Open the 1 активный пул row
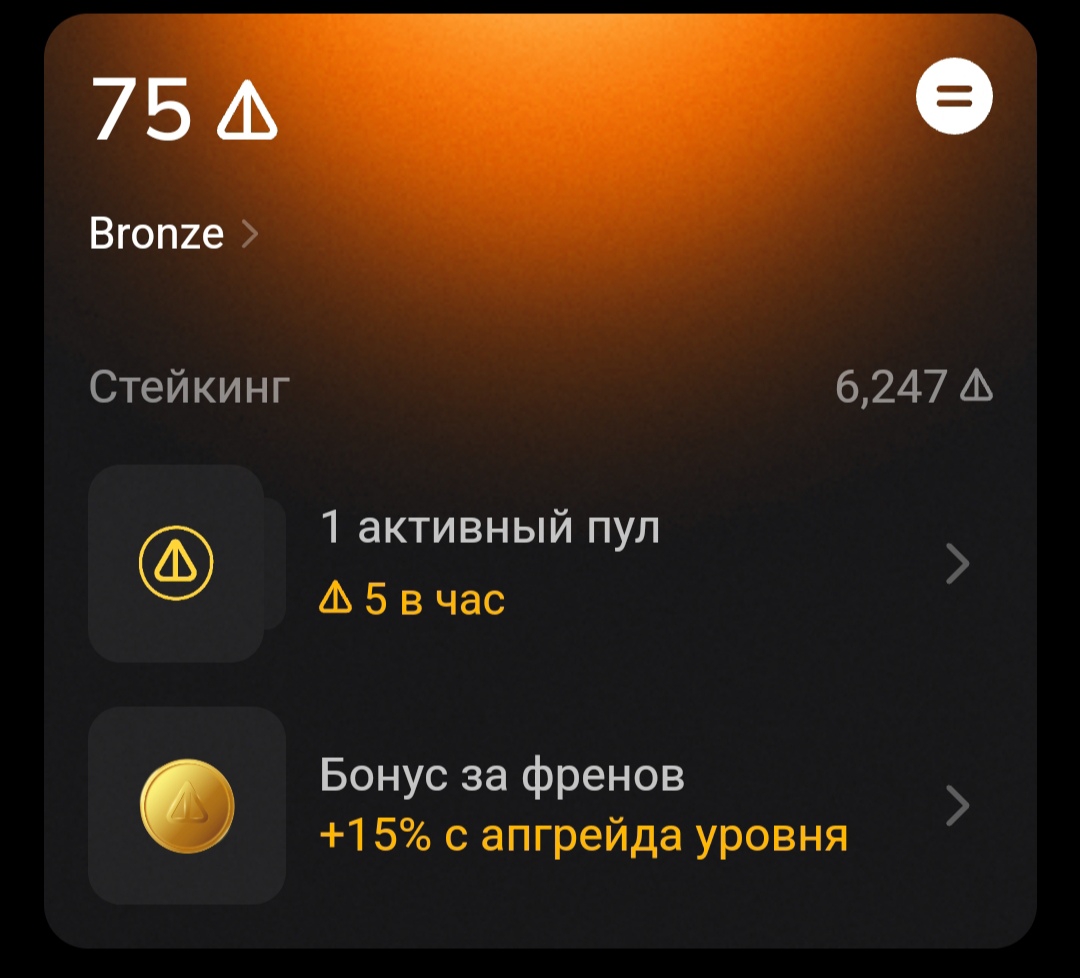 click(x=540, y=564)
